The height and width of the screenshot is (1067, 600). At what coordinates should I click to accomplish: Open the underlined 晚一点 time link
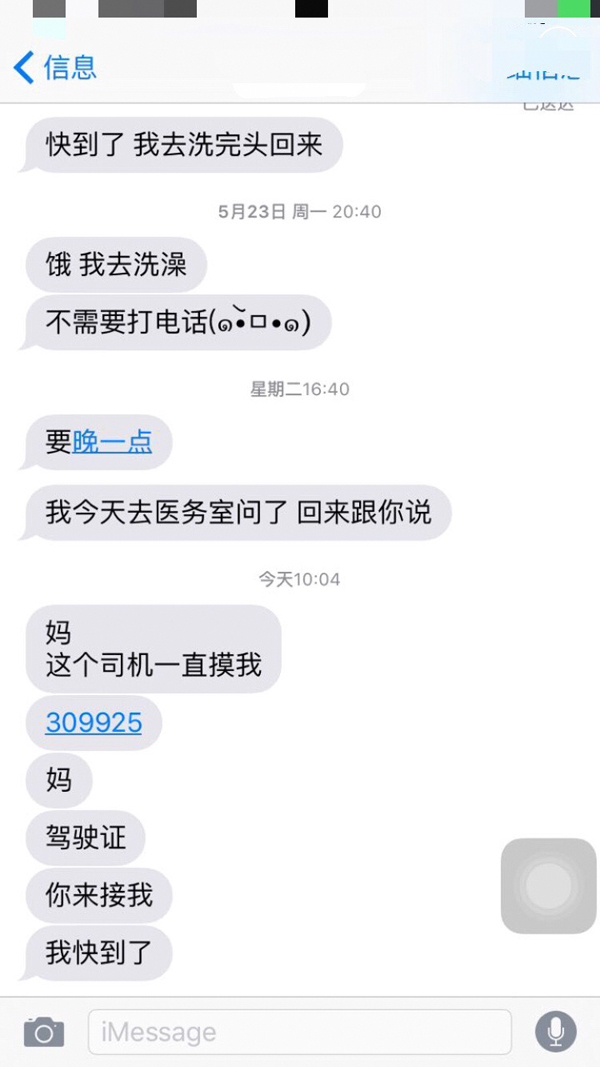tap(112, 442)
